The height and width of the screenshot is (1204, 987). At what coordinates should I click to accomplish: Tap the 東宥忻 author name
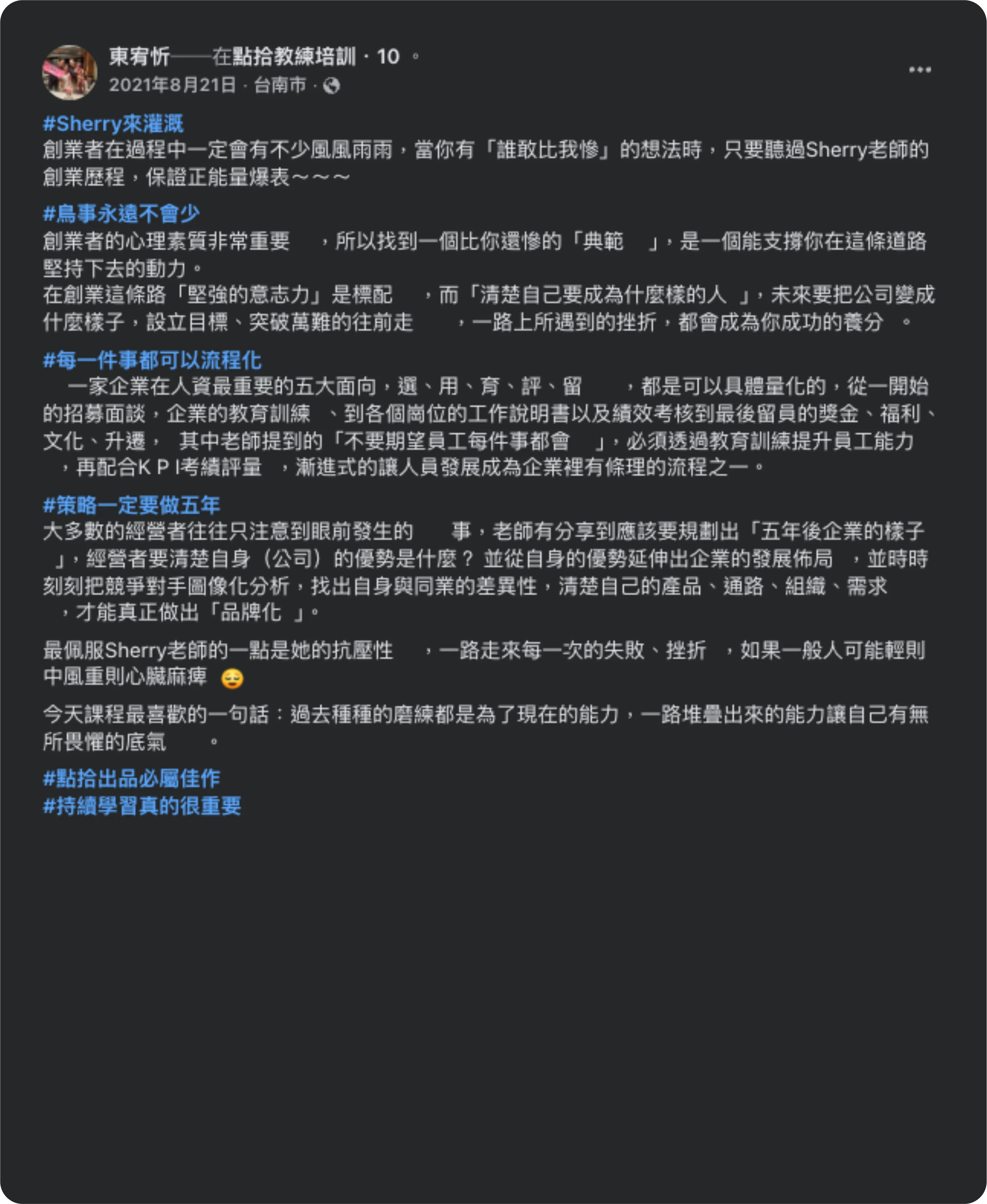(139, 56)
